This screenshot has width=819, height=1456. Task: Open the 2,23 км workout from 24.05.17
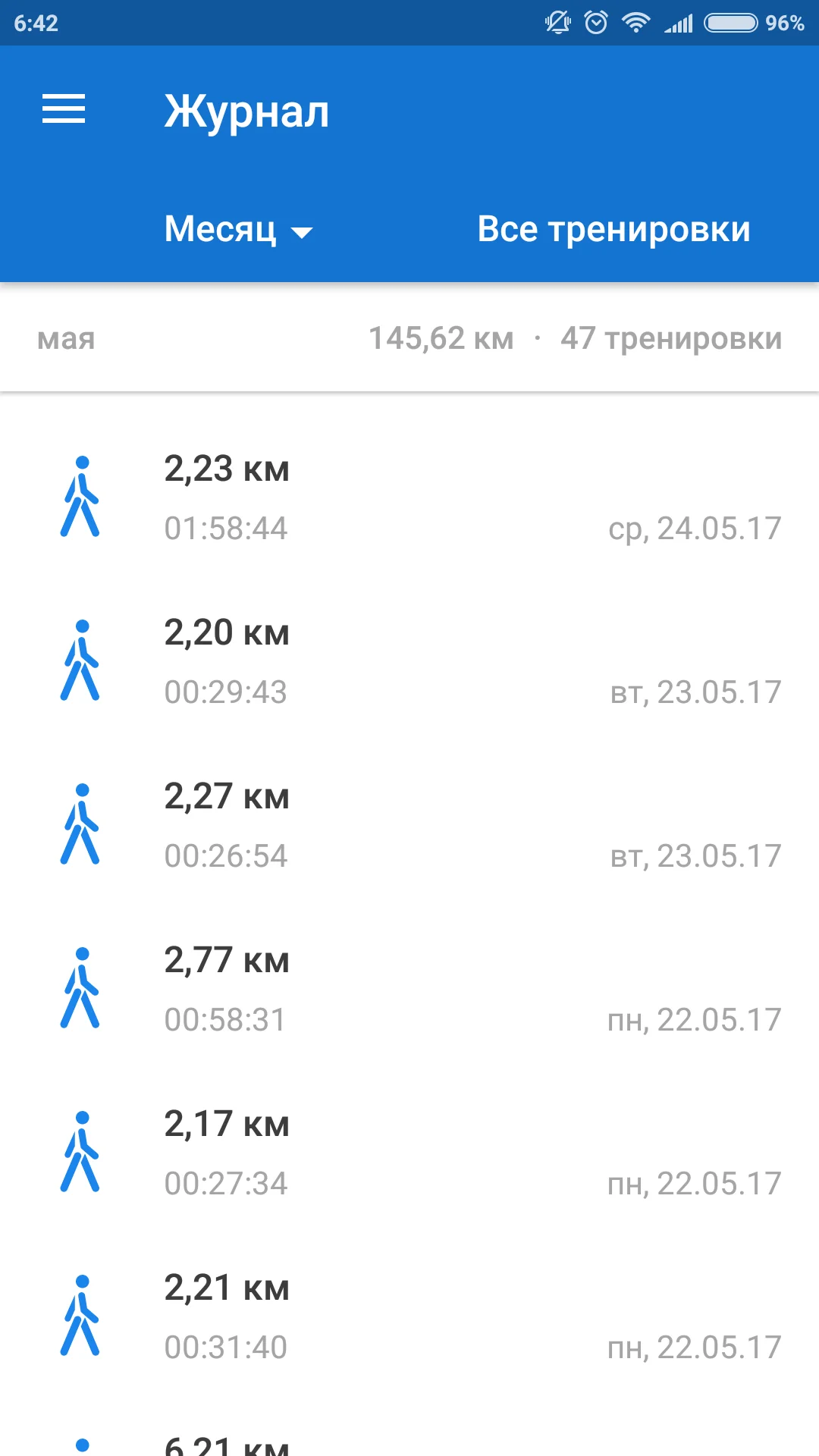pos(409,497)
